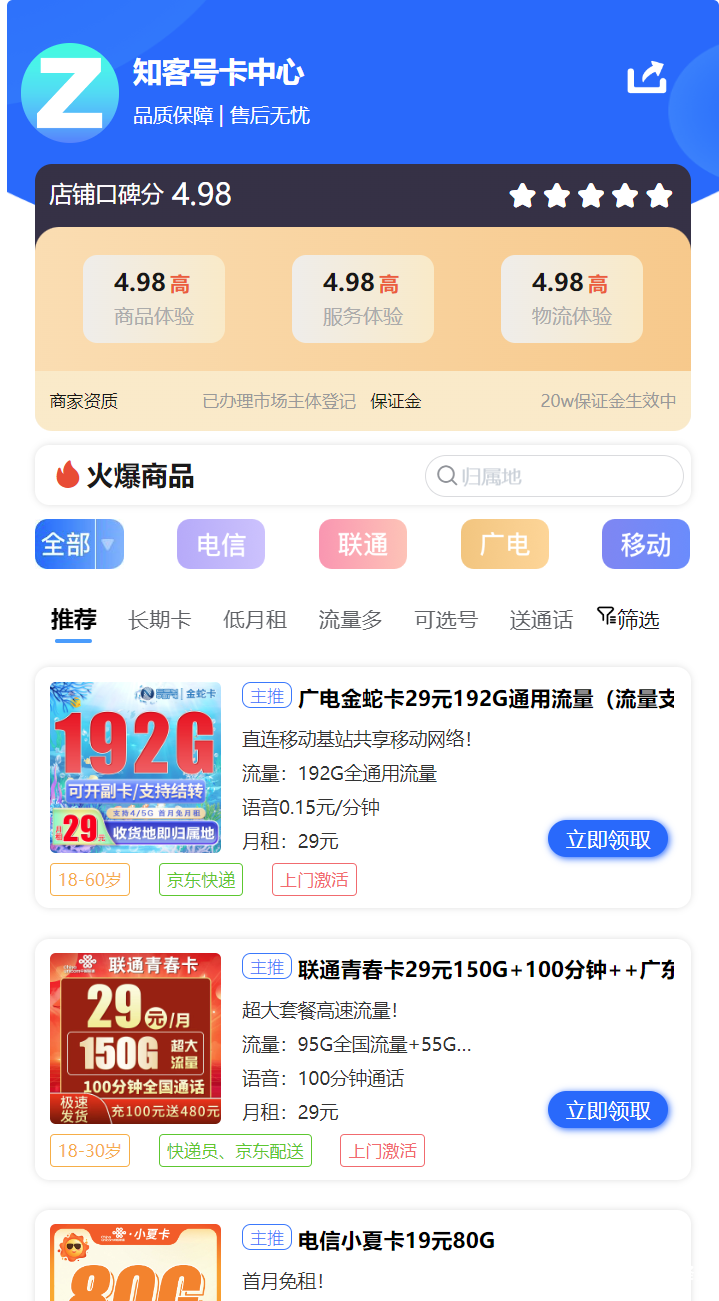
Task: Switch to the 长期卡 tab
Action: tap(159, 620)
